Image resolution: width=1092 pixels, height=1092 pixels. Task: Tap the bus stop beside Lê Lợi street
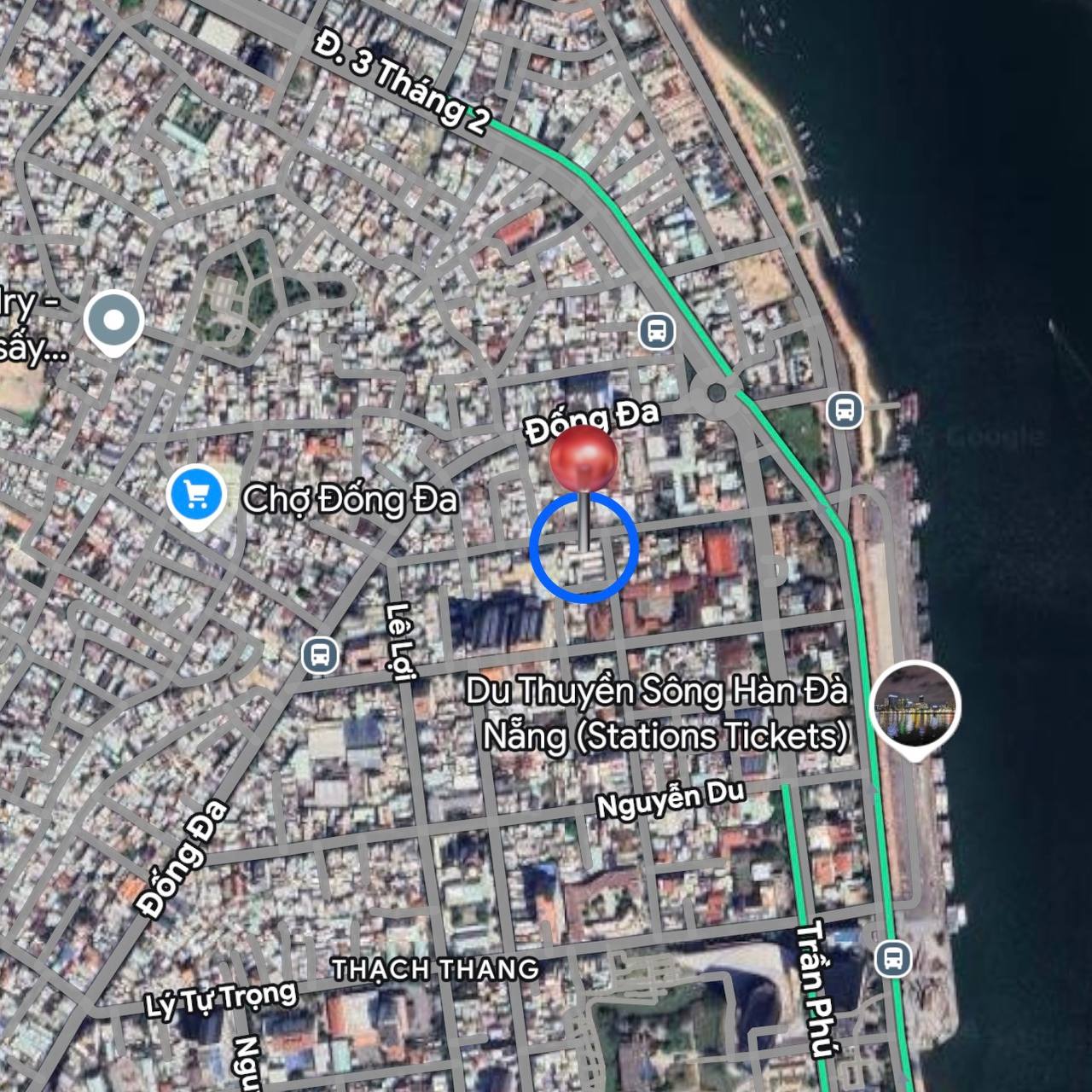(x=320, y=655)
